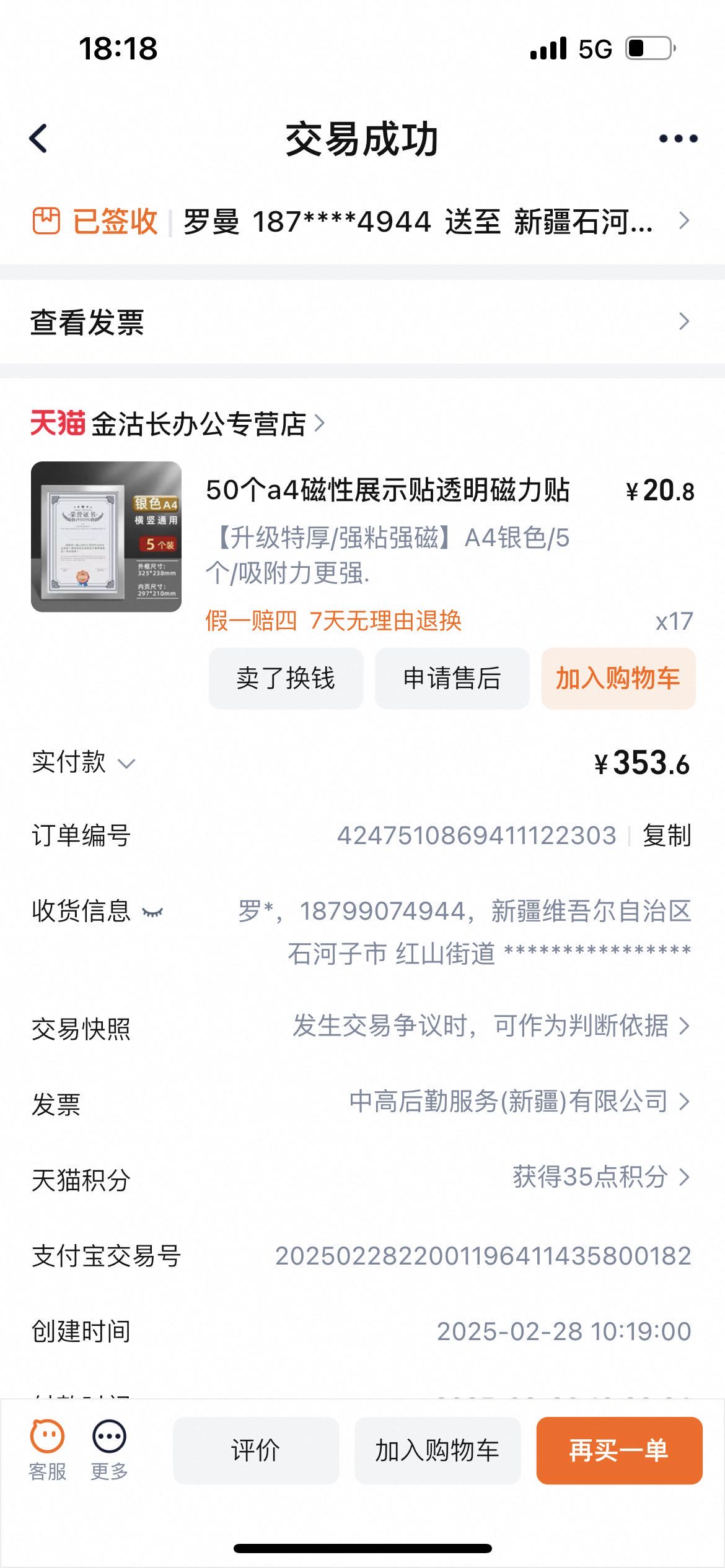Viewport: 725px width, 1568px height.
Task: Open the 更多 options in bottom bar
Action: [109, 1450]
